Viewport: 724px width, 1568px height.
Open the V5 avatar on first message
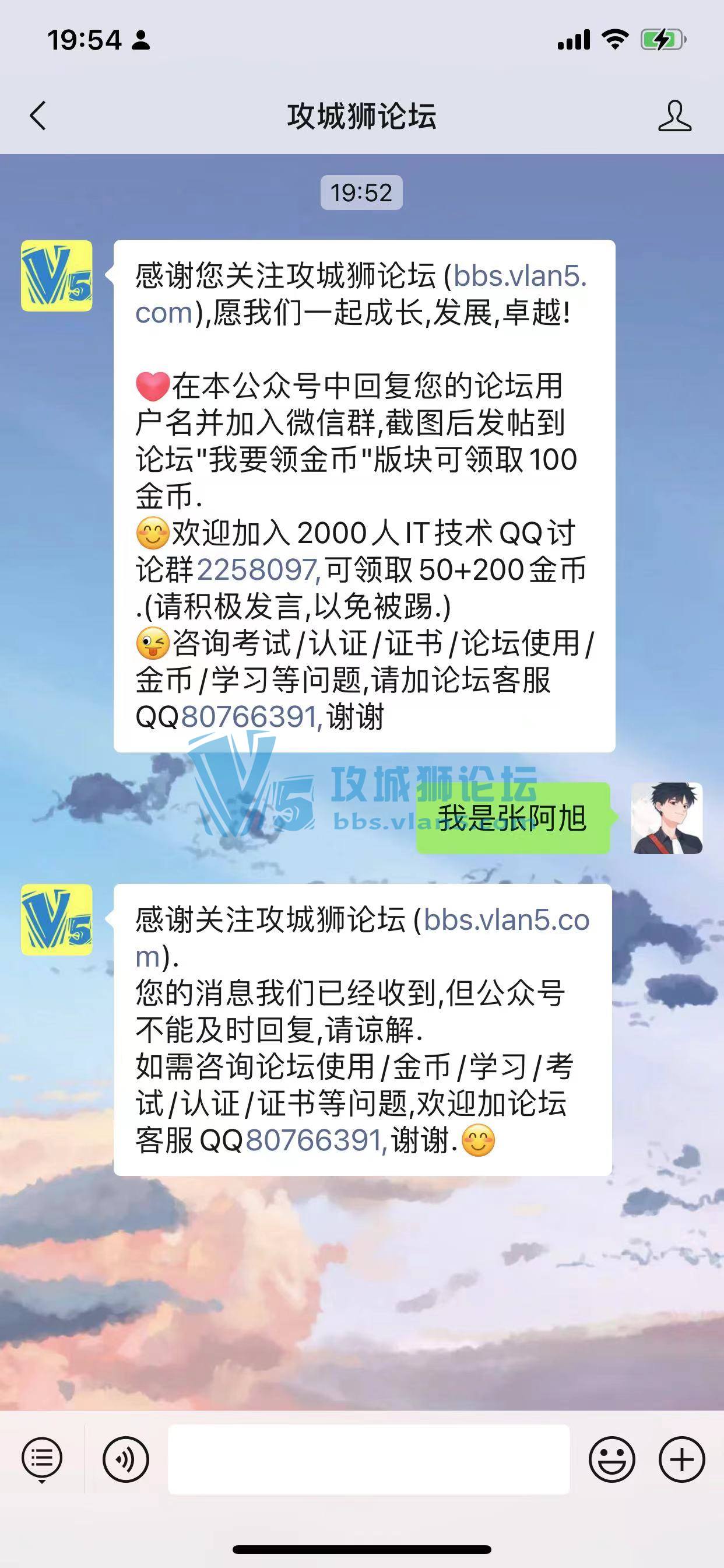pos(57,276)
